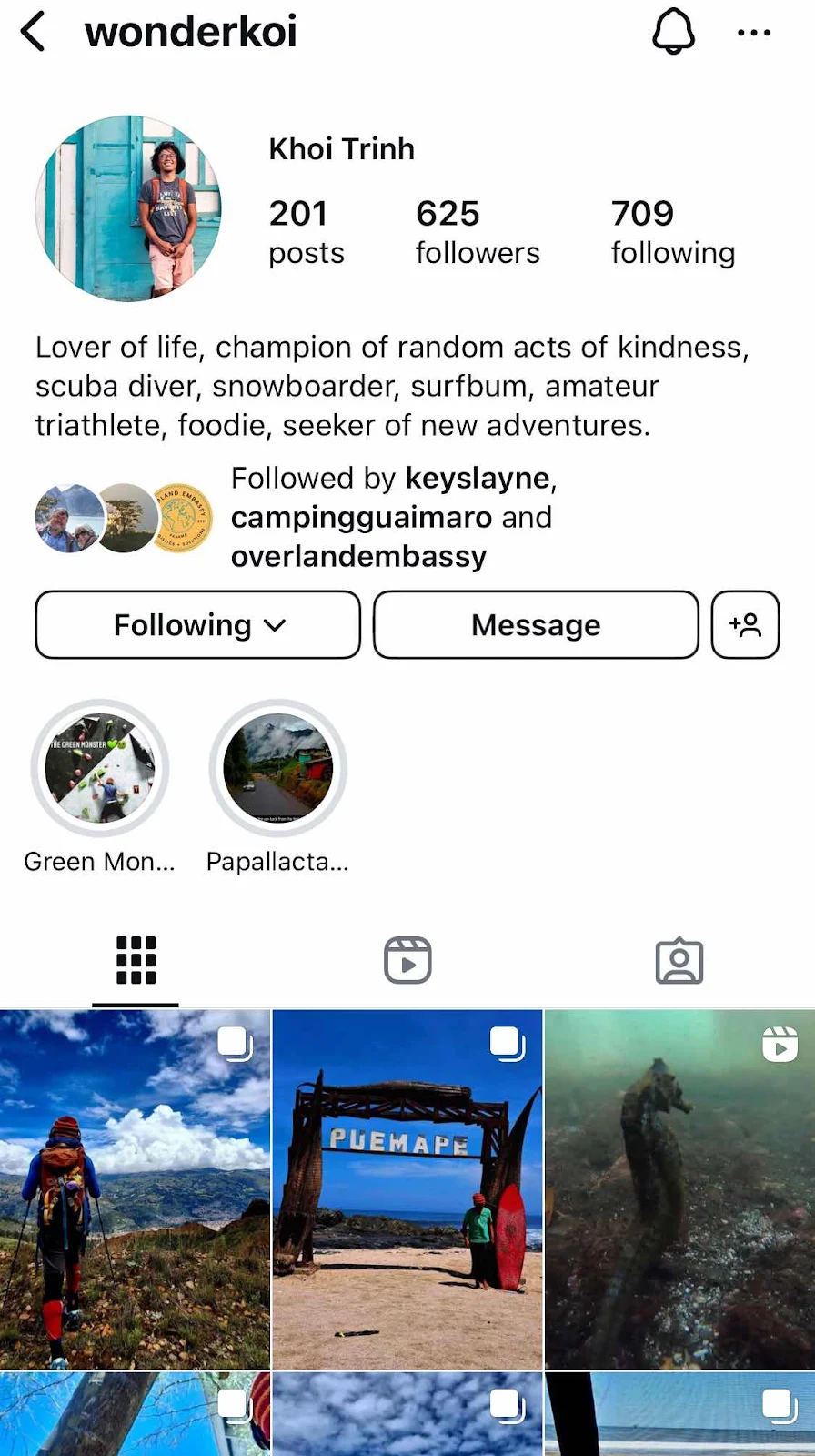Screen dimensions: 815x1456
Task: Show suggested accounts to follow
Action: pos(745,625)
